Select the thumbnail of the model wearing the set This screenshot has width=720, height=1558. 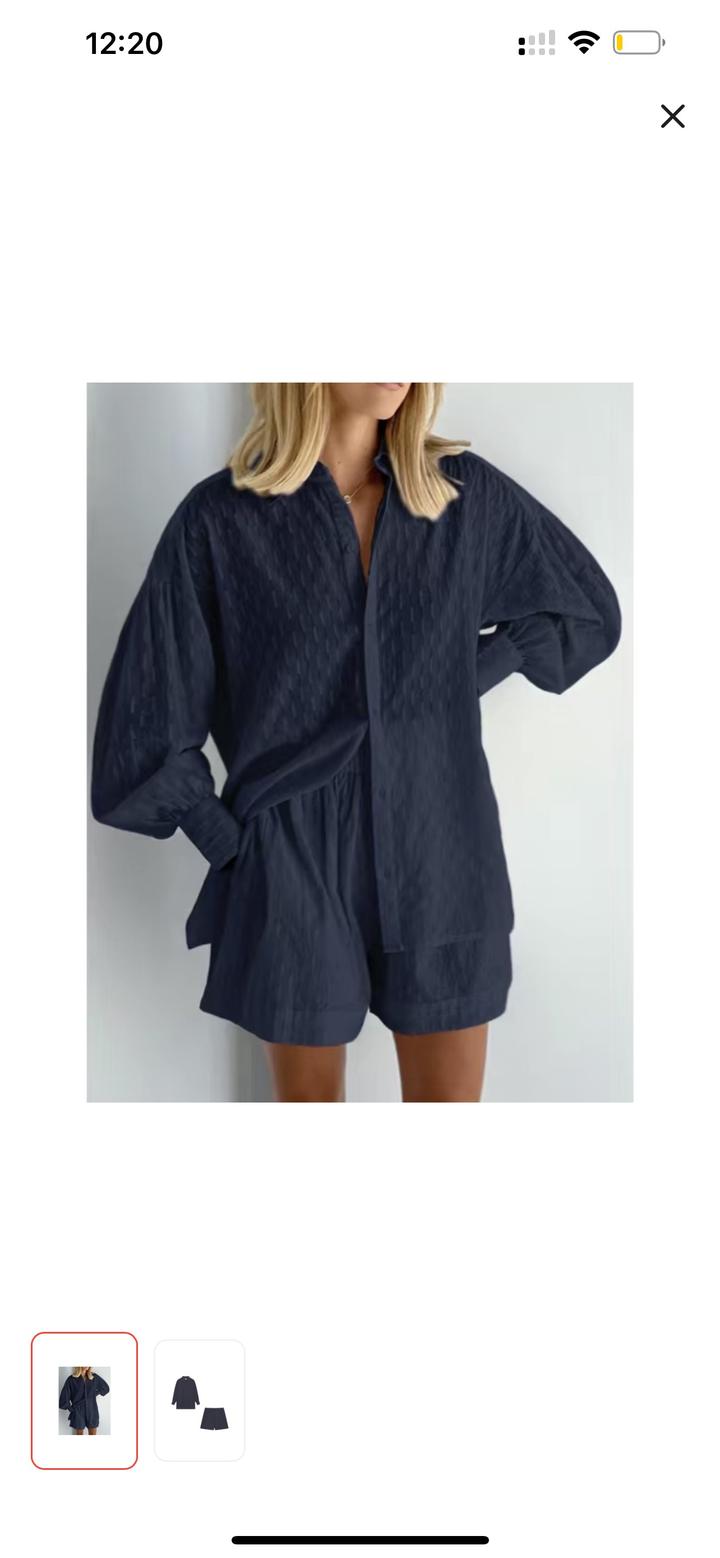(x=84, y=1400)
